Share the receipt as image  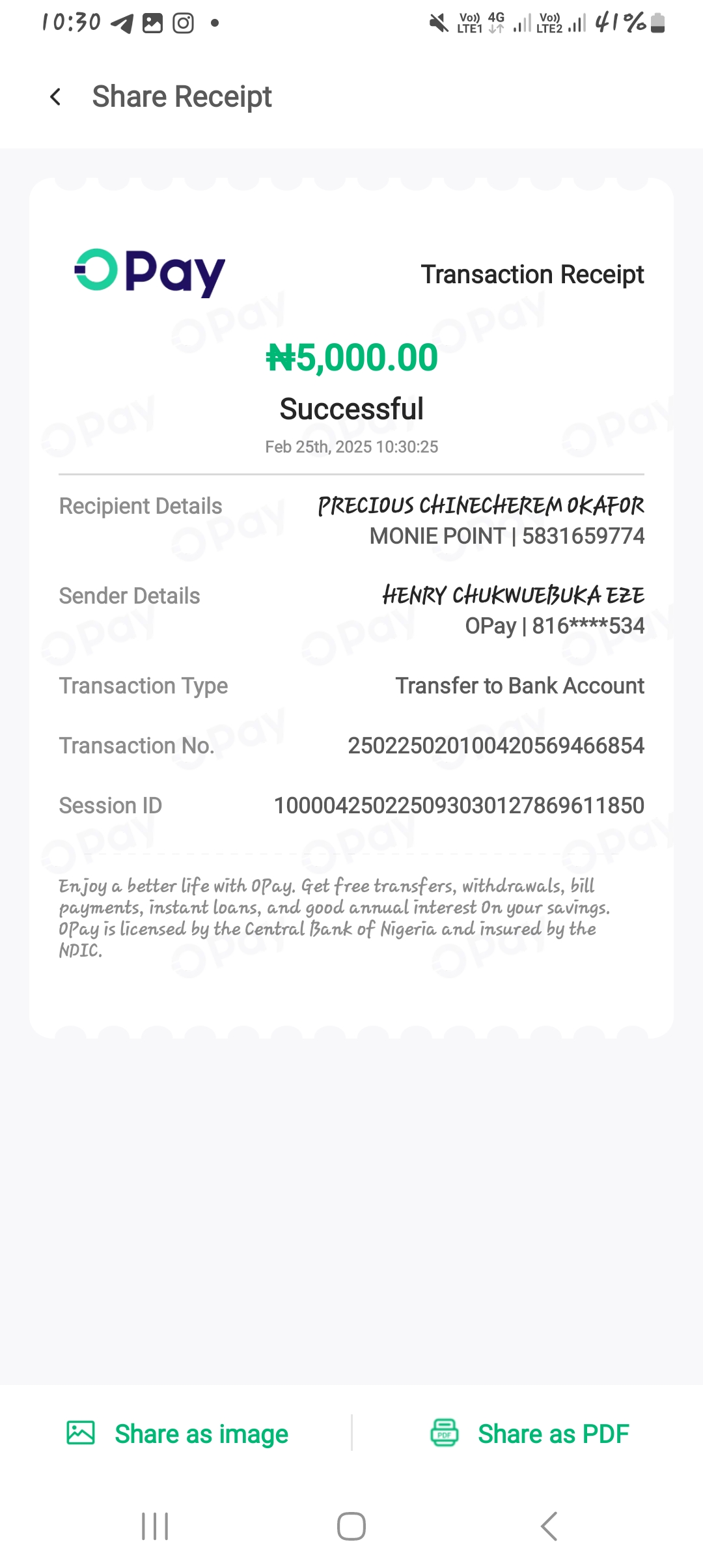coord(178,1433)
